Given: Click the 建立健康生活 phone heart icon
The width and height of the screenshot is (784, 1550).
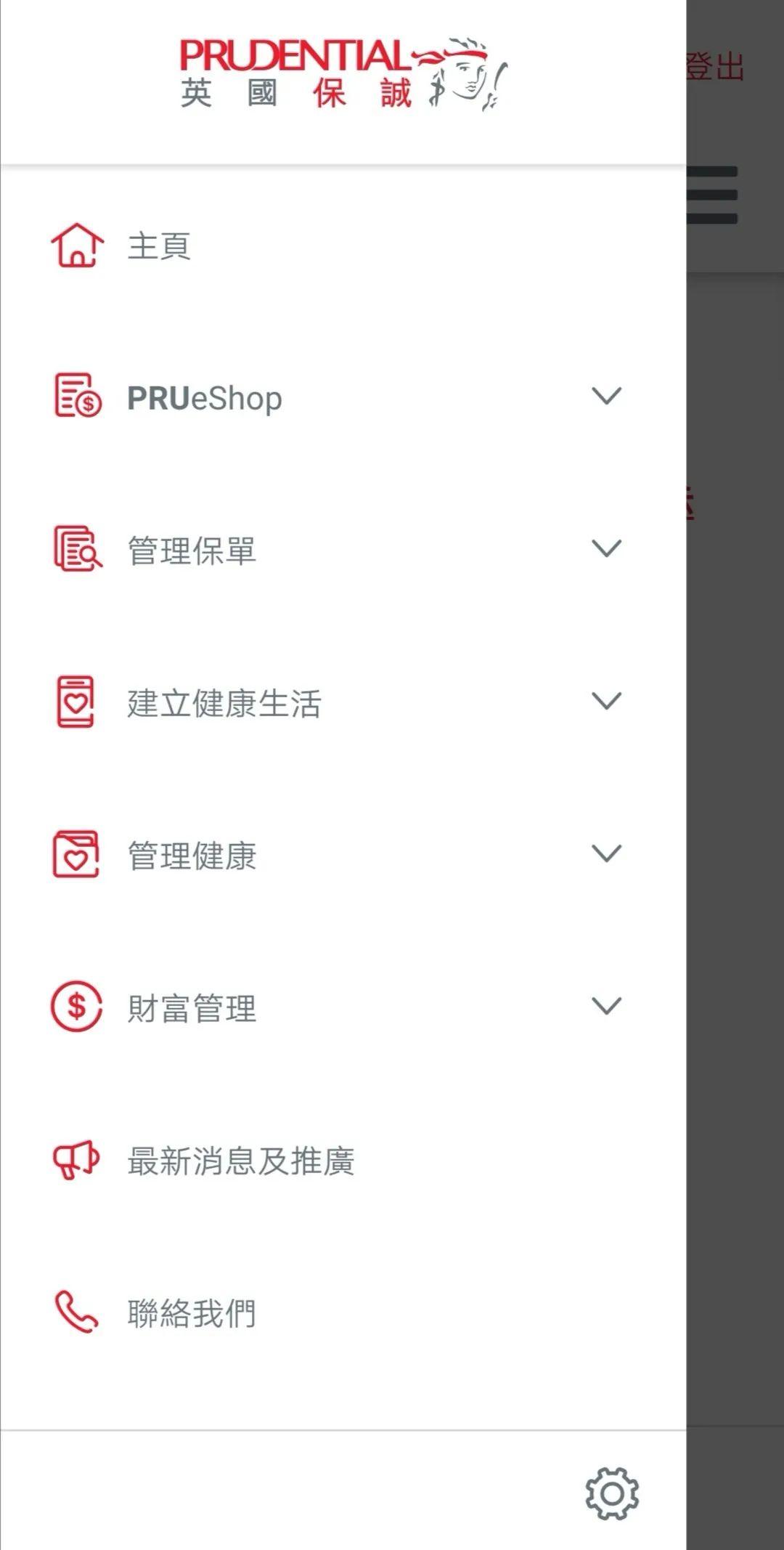Looking at the screenshot, I should pyautogui.click(x=75, y=702).
